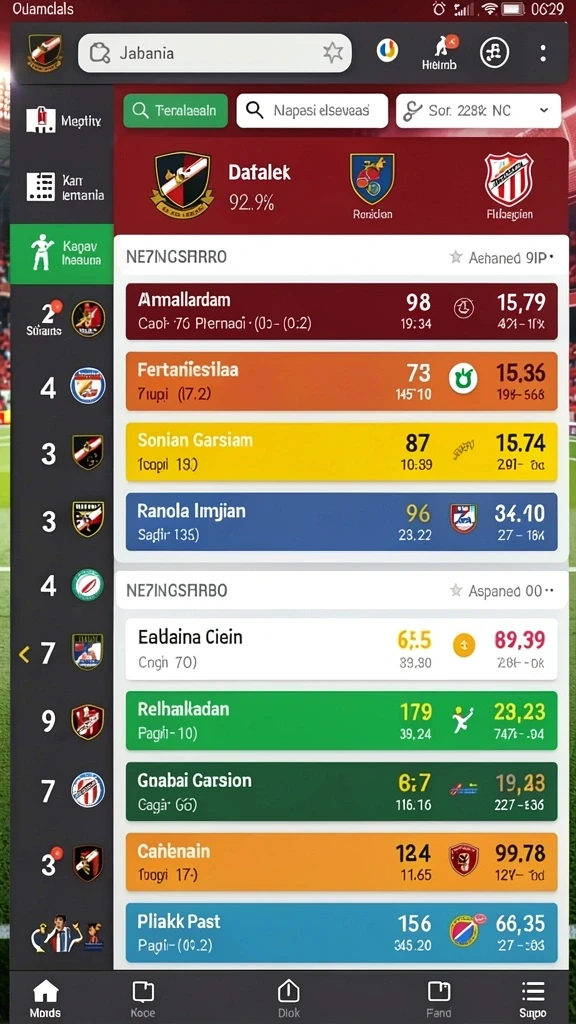This screenshot has width=576, height=1024.
Task: Open the Napasi elseveas search box
Action: 312,111
